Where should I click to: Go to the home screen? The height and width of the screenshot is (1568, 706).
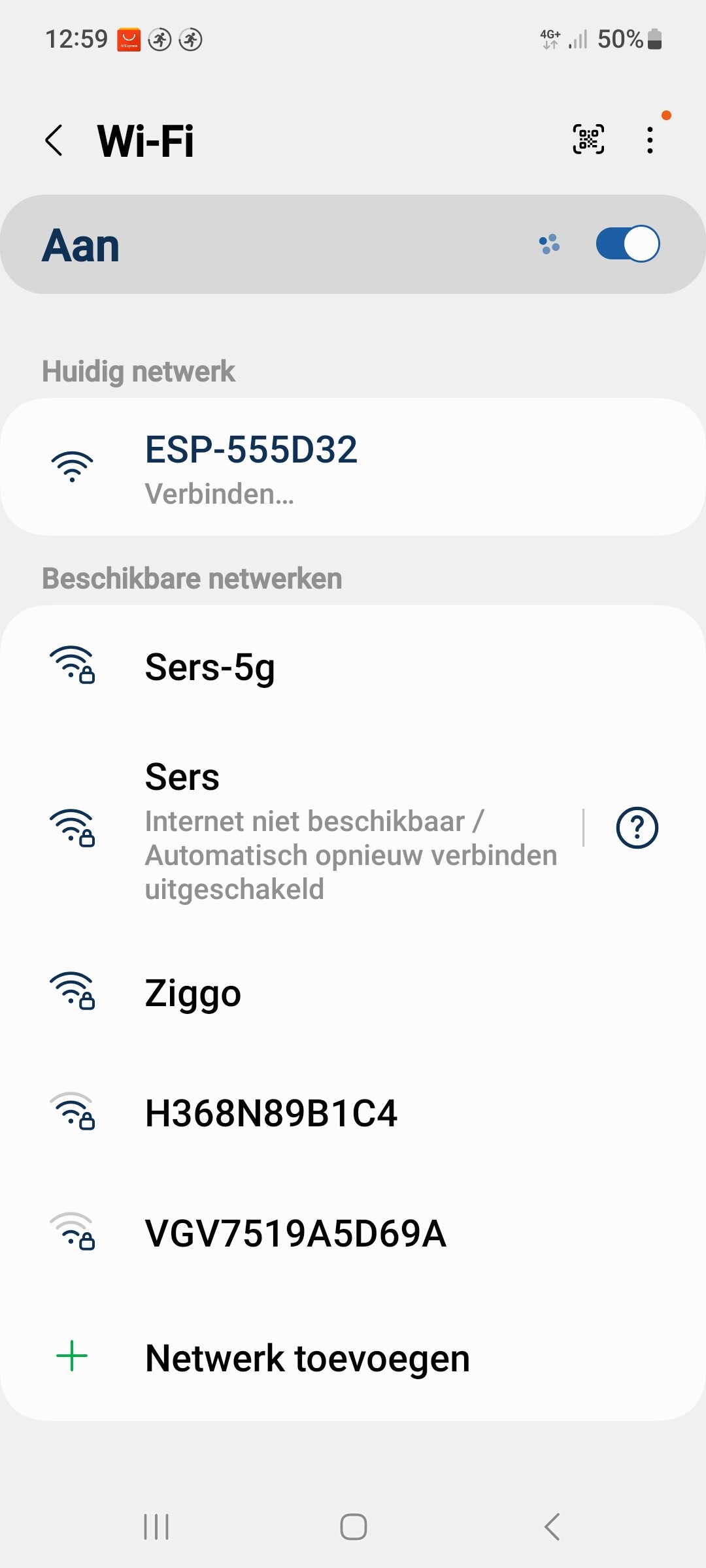(x=353, y=1527)
